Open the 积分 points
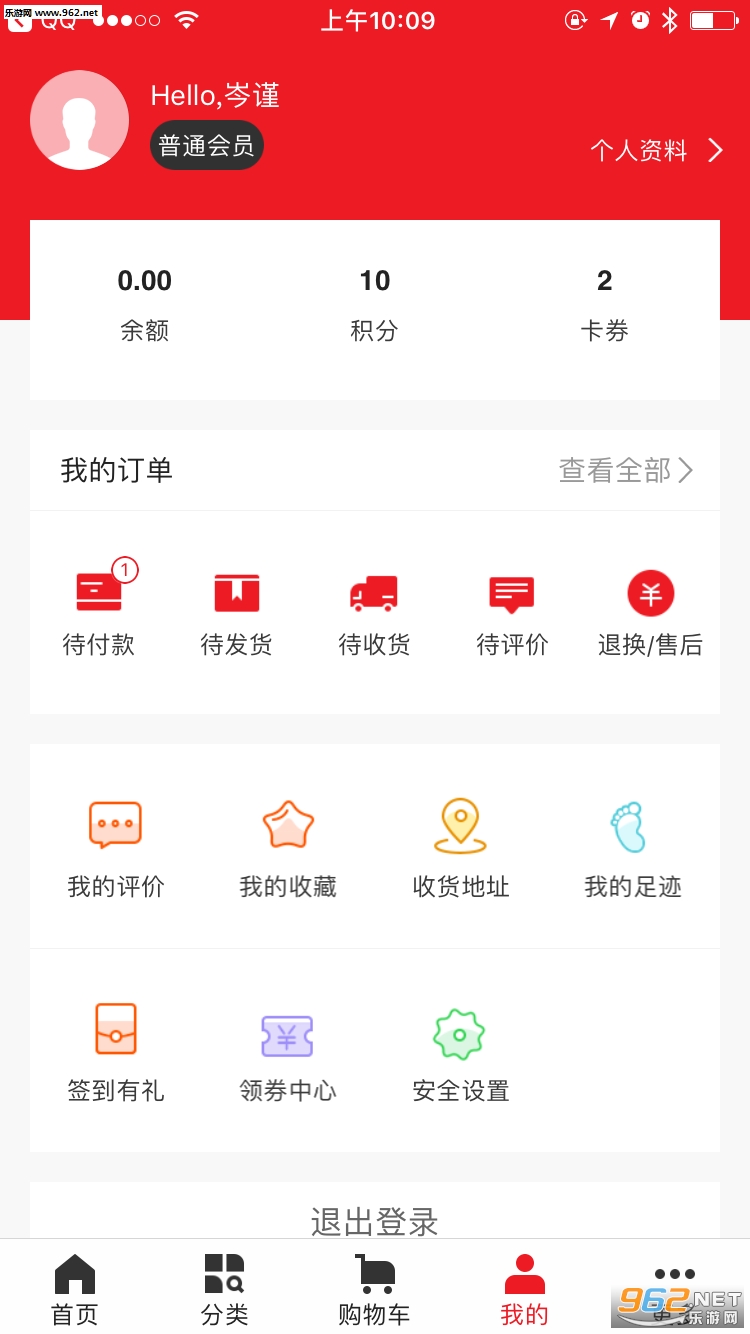 click(375, 305)
